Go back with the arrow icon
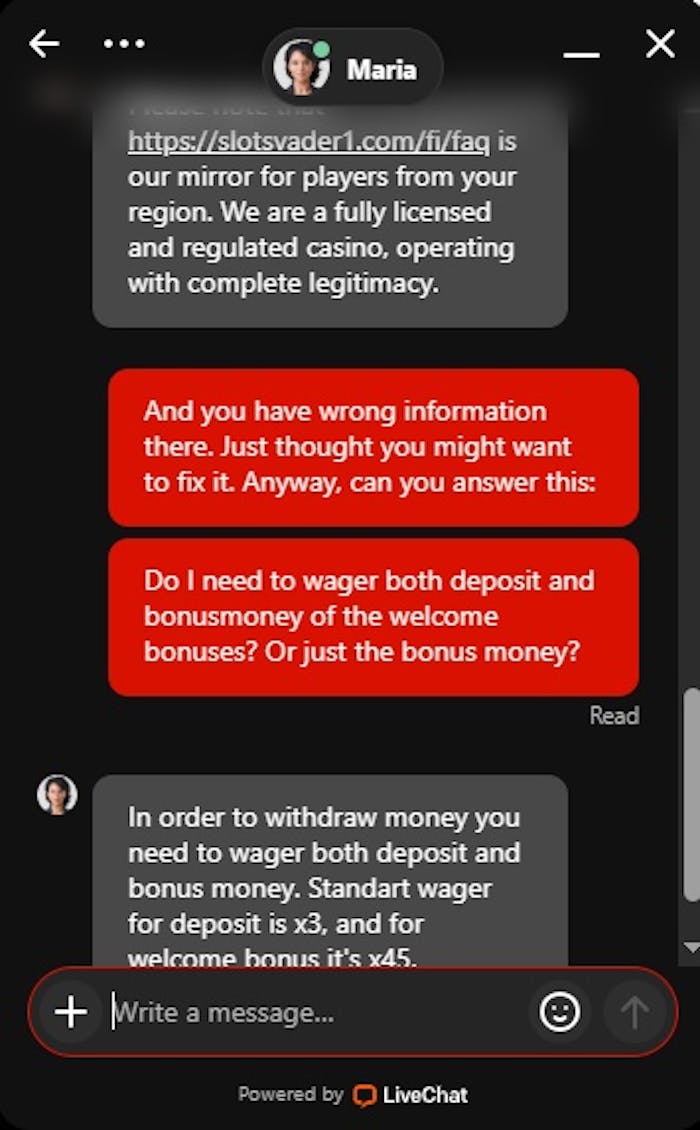 (44, 43)
